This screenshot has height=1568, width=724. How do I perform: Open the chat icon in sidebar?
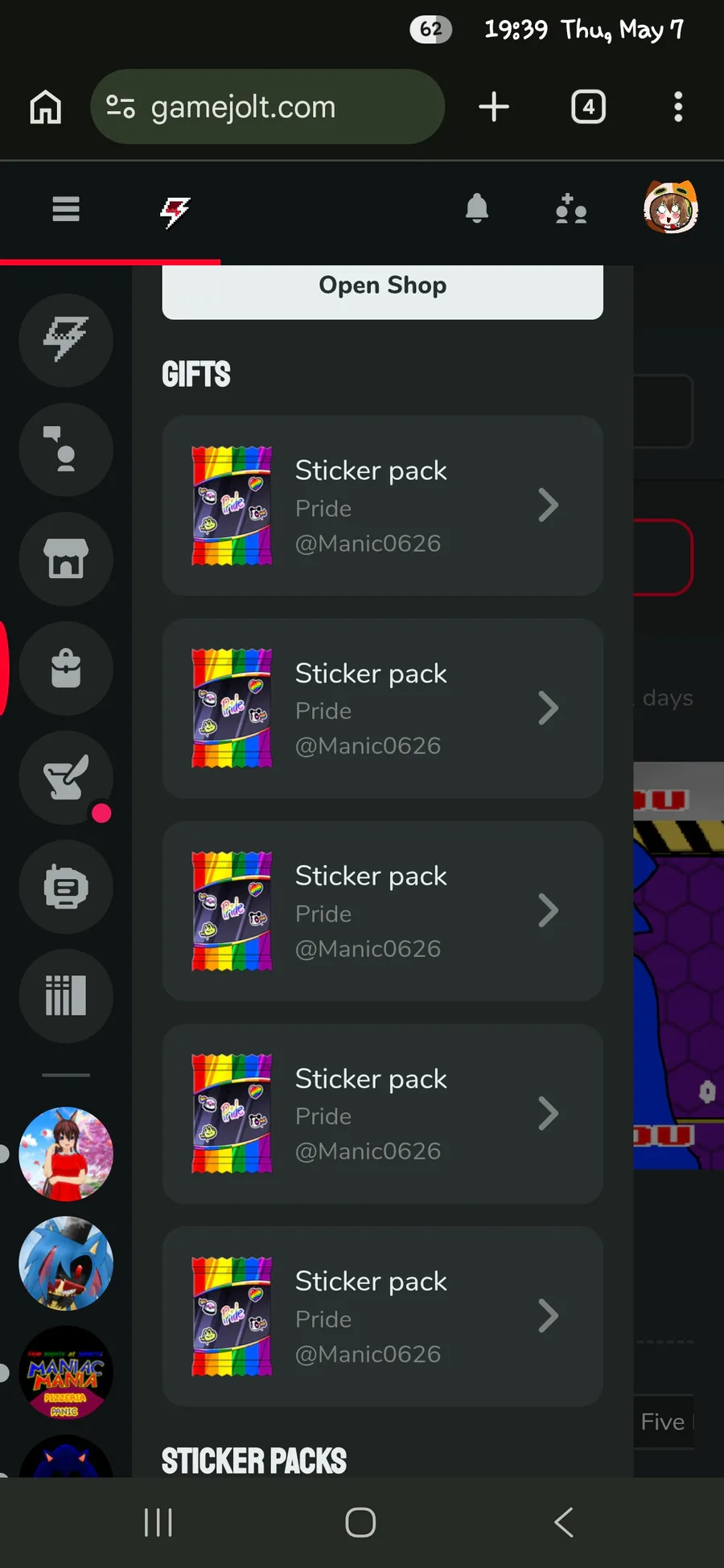pos(66,887)
